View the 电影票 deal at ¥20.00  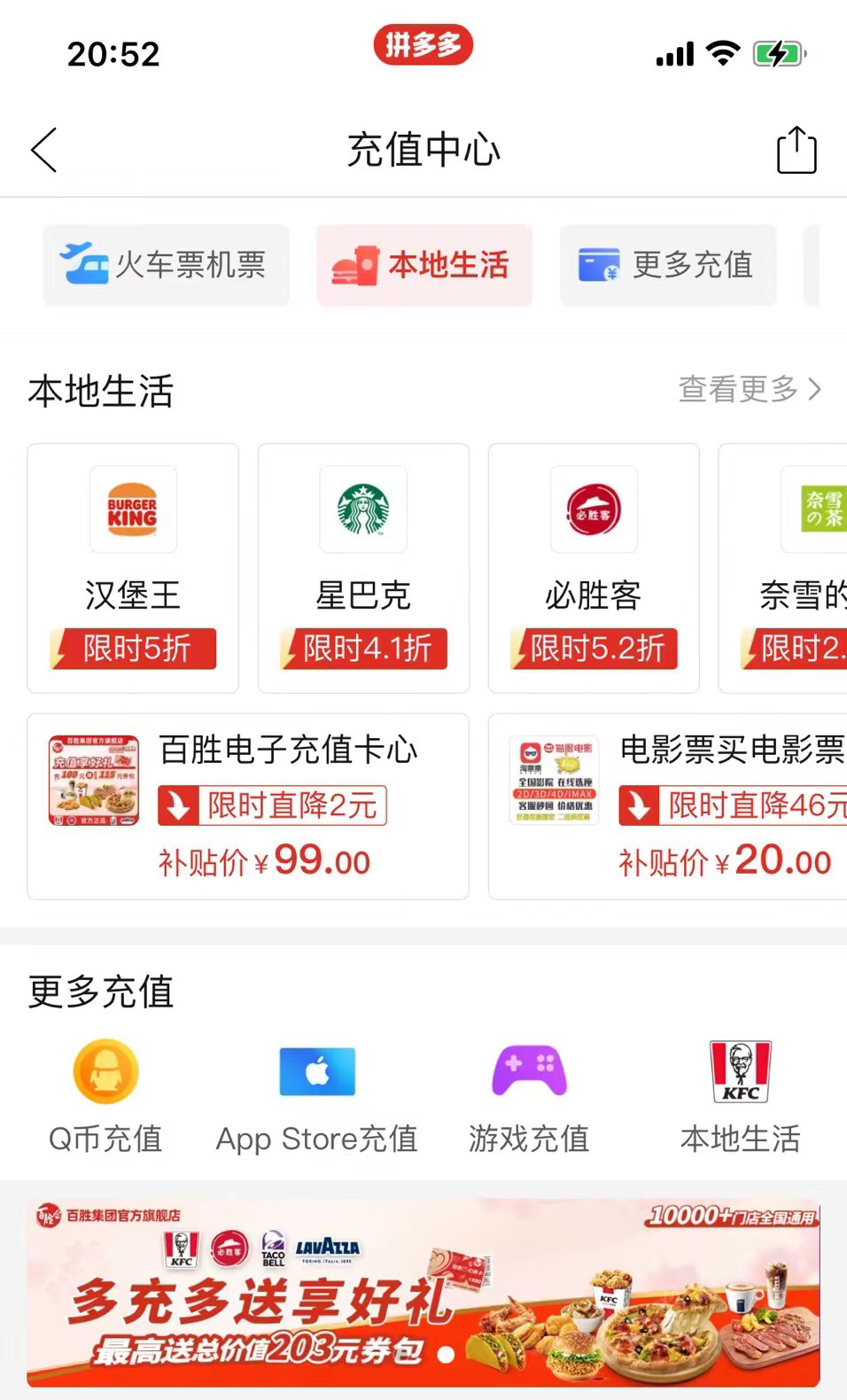pos(667,806)
